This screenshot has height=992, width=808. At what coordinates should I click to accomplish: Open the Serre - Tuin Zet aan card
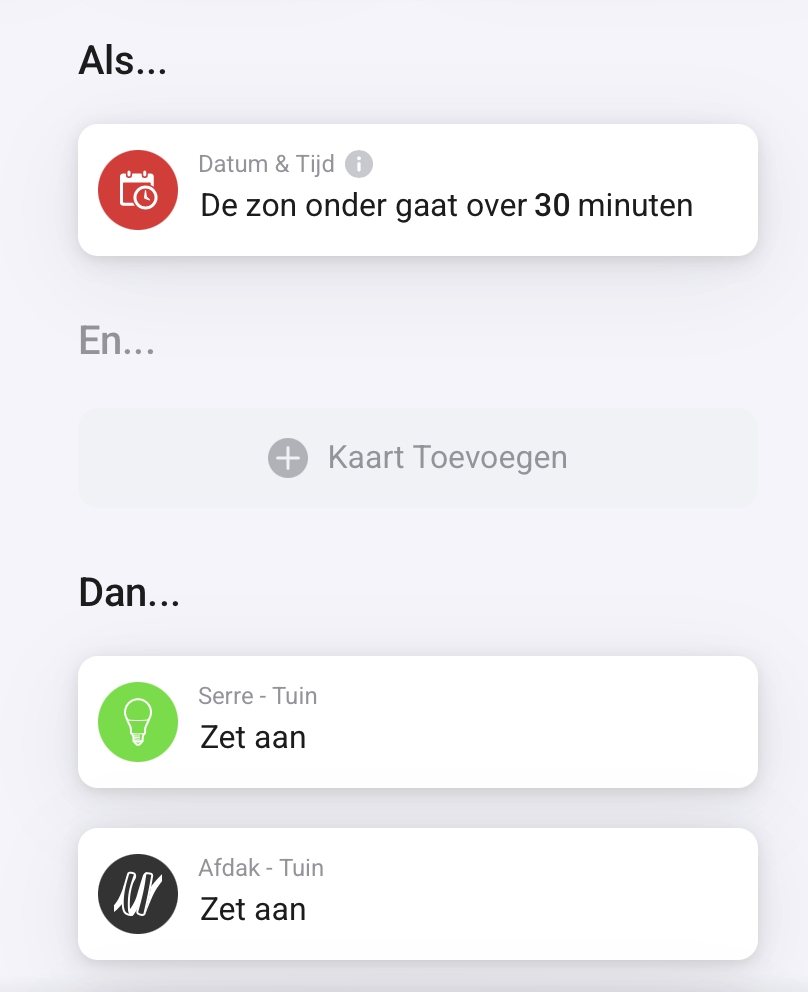pyautogui.click(x=417, y=722)
